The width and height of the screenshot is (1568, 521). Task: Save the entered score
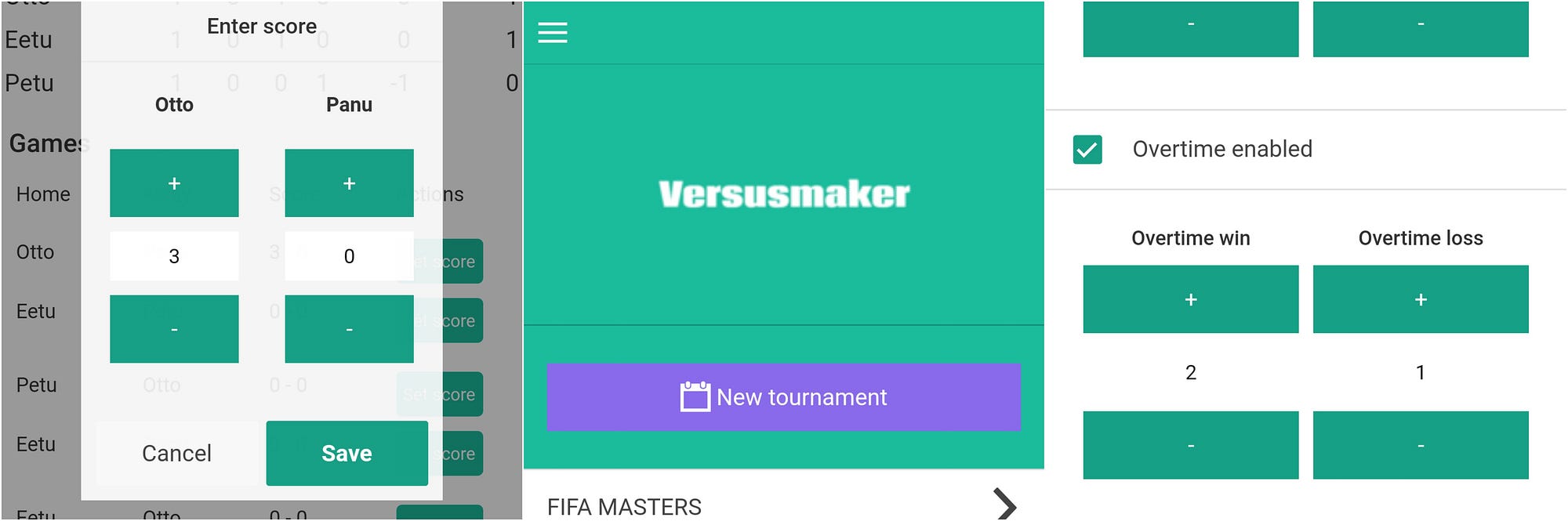pos(347,453)
